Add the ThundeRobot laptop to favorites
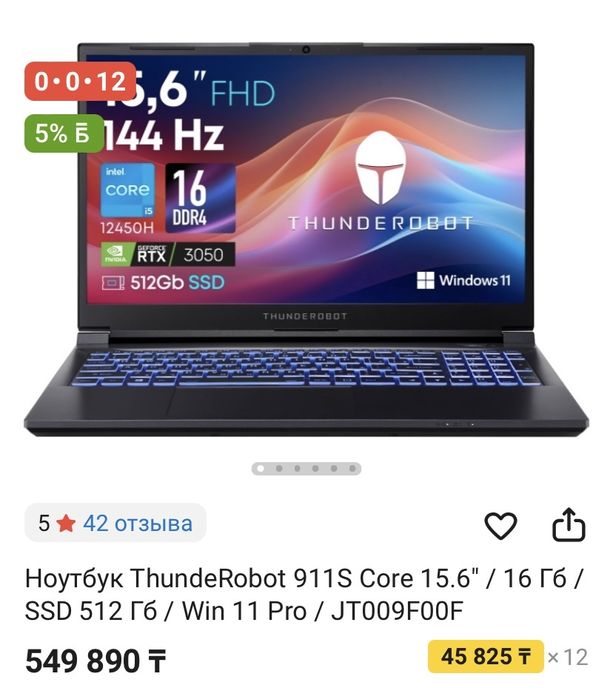The height and width of the screenshot is (700, 613). click(501, 525)
